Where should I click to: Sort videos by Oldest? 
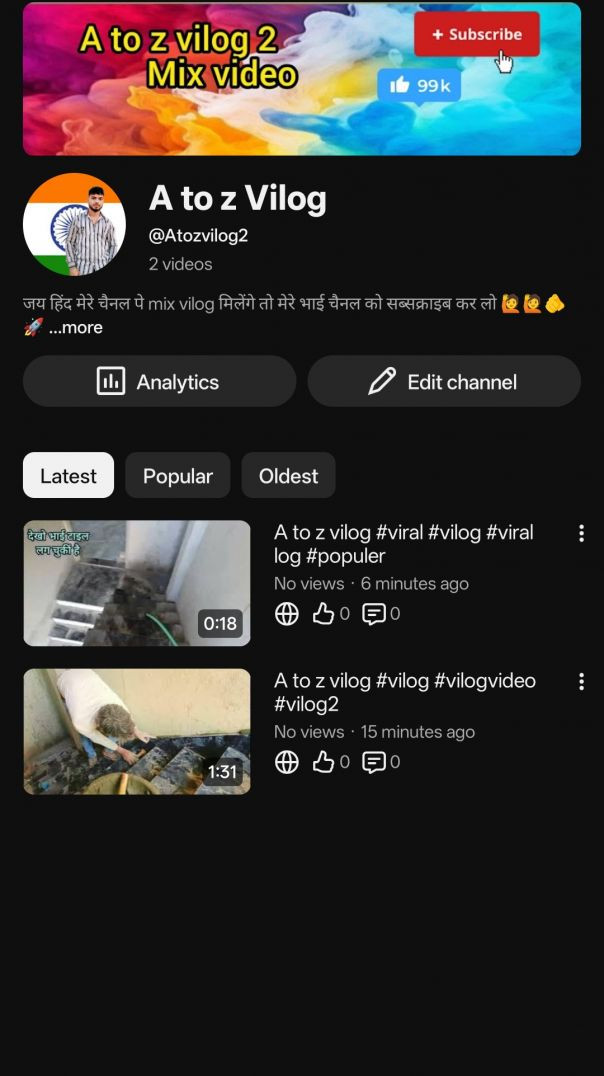pos(288,475)
